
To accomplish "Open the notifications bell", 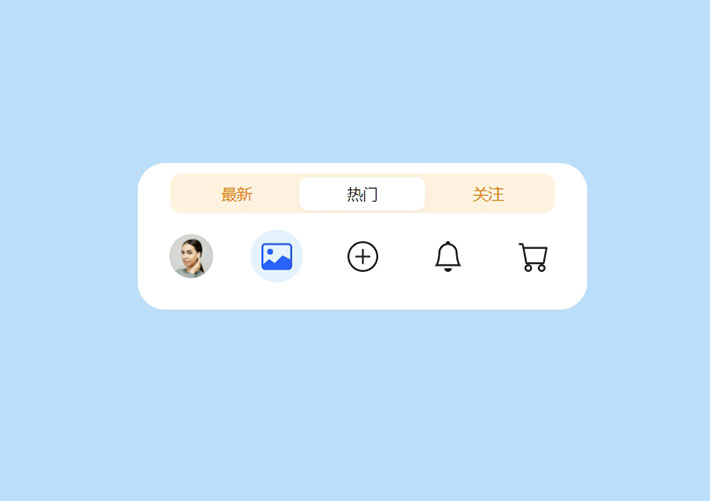I will pos(448,257).
